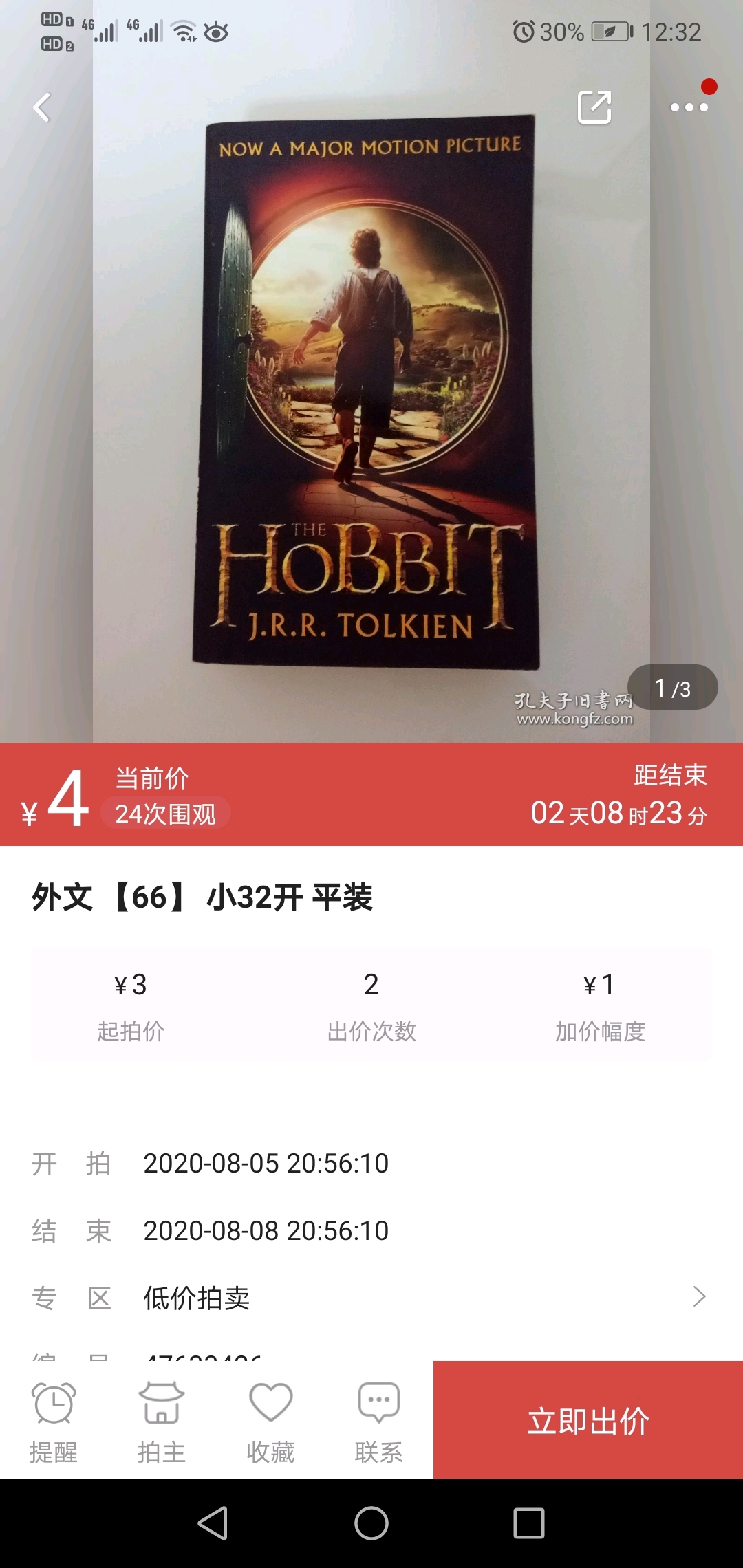Tap the system home button
743x1568 pixels.
point(371,1523)
